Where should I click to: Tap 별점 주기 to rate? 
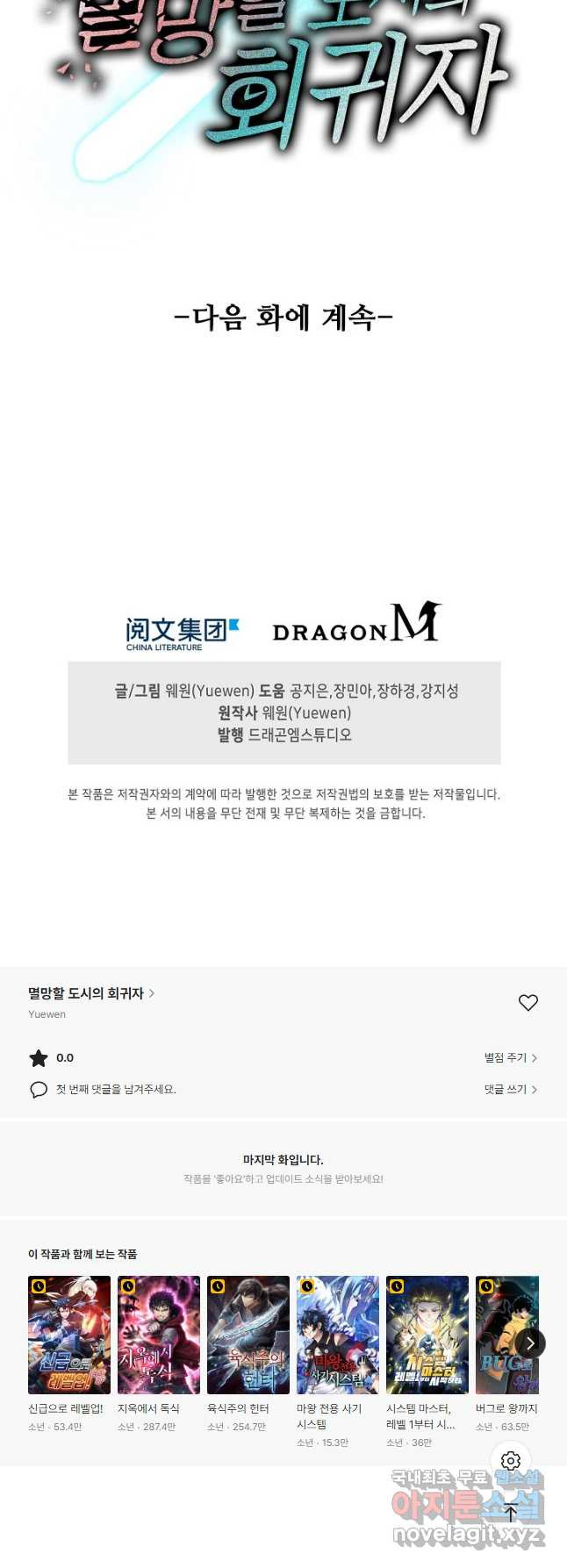pyautogui.click(x=510, y=1058)
